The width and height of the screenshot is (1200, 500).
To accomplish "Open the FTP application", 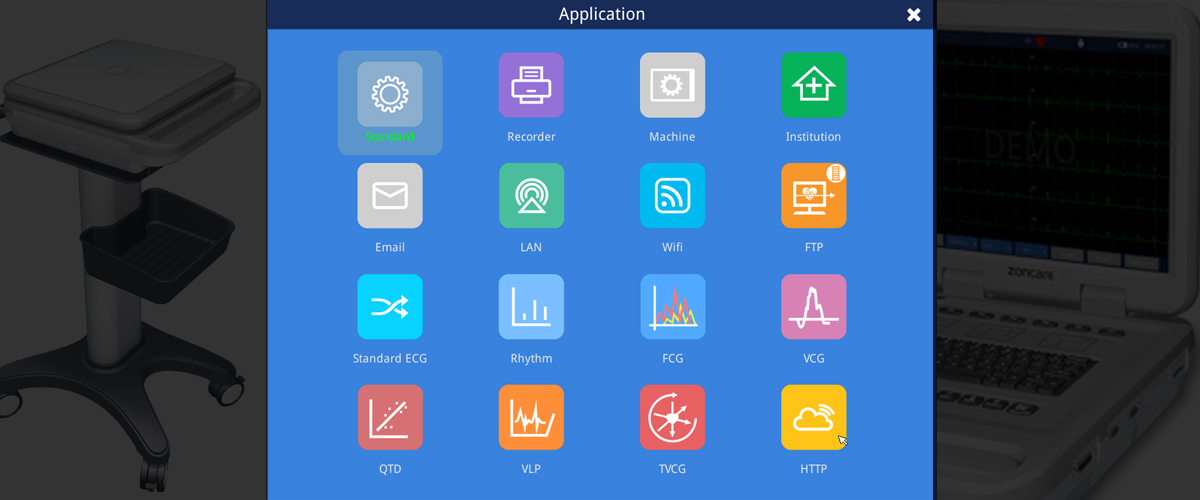I will 813,196.
